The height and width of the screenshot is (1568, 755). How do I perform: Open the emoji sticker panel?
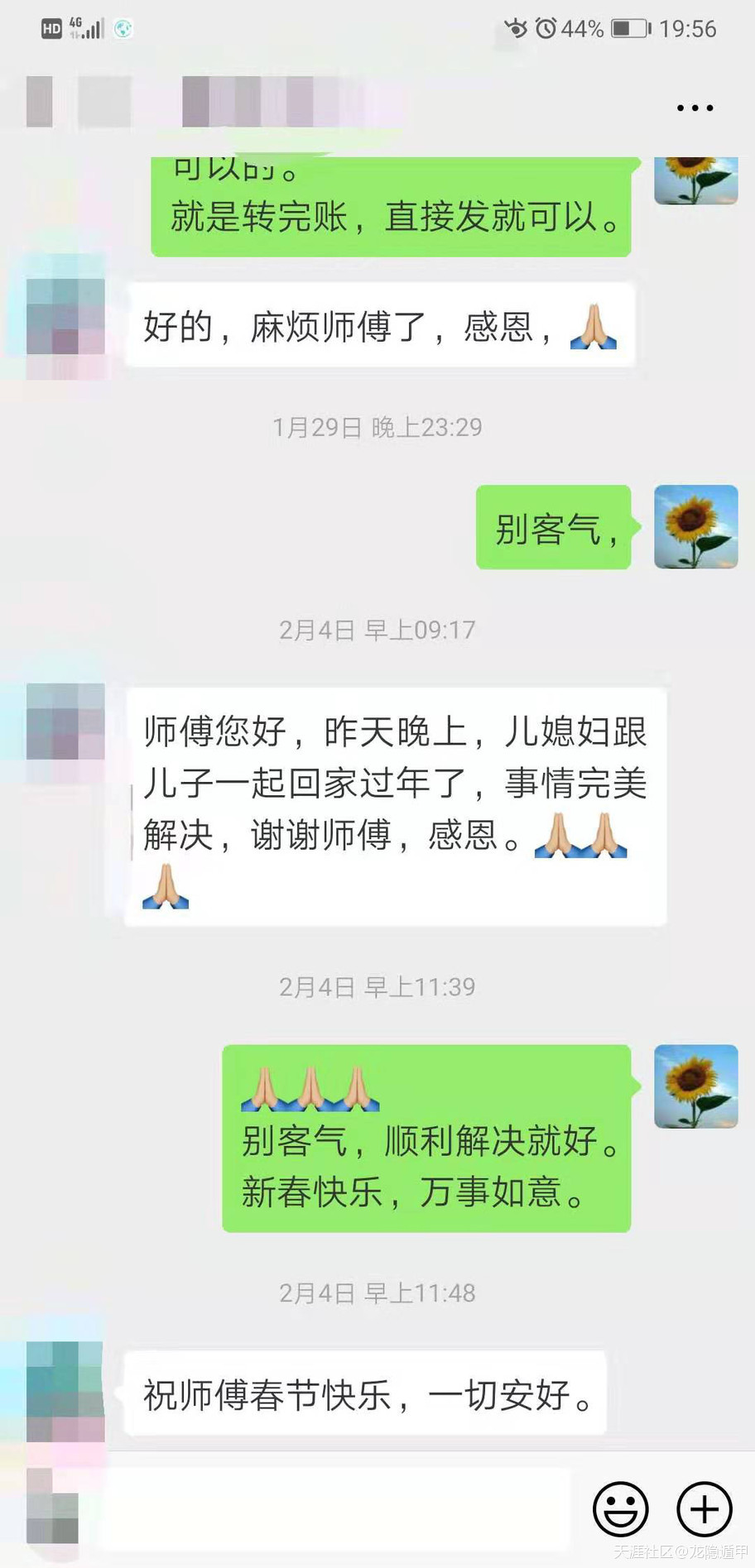tap(620, 1508)
